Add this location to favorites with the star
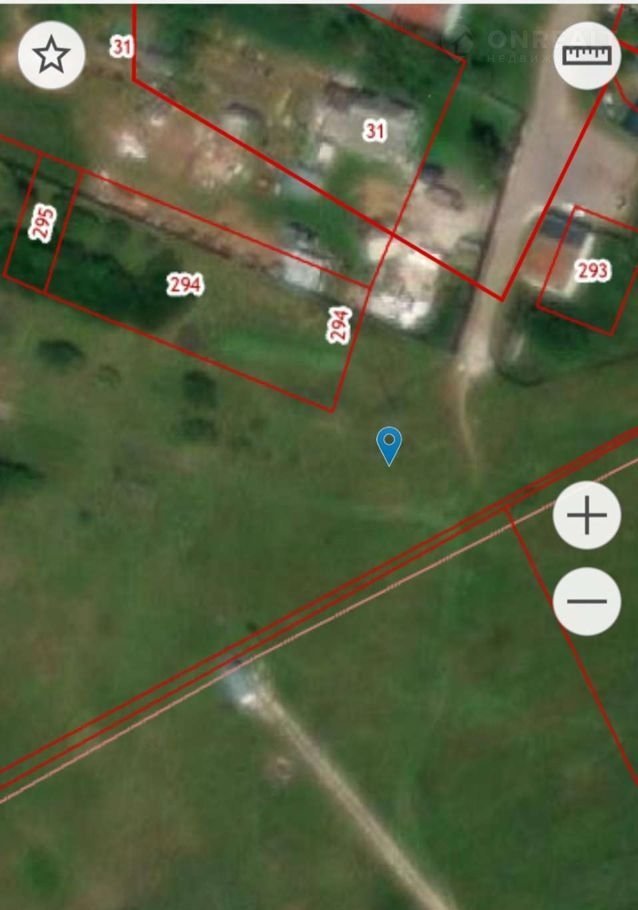 tap(52, 56)
